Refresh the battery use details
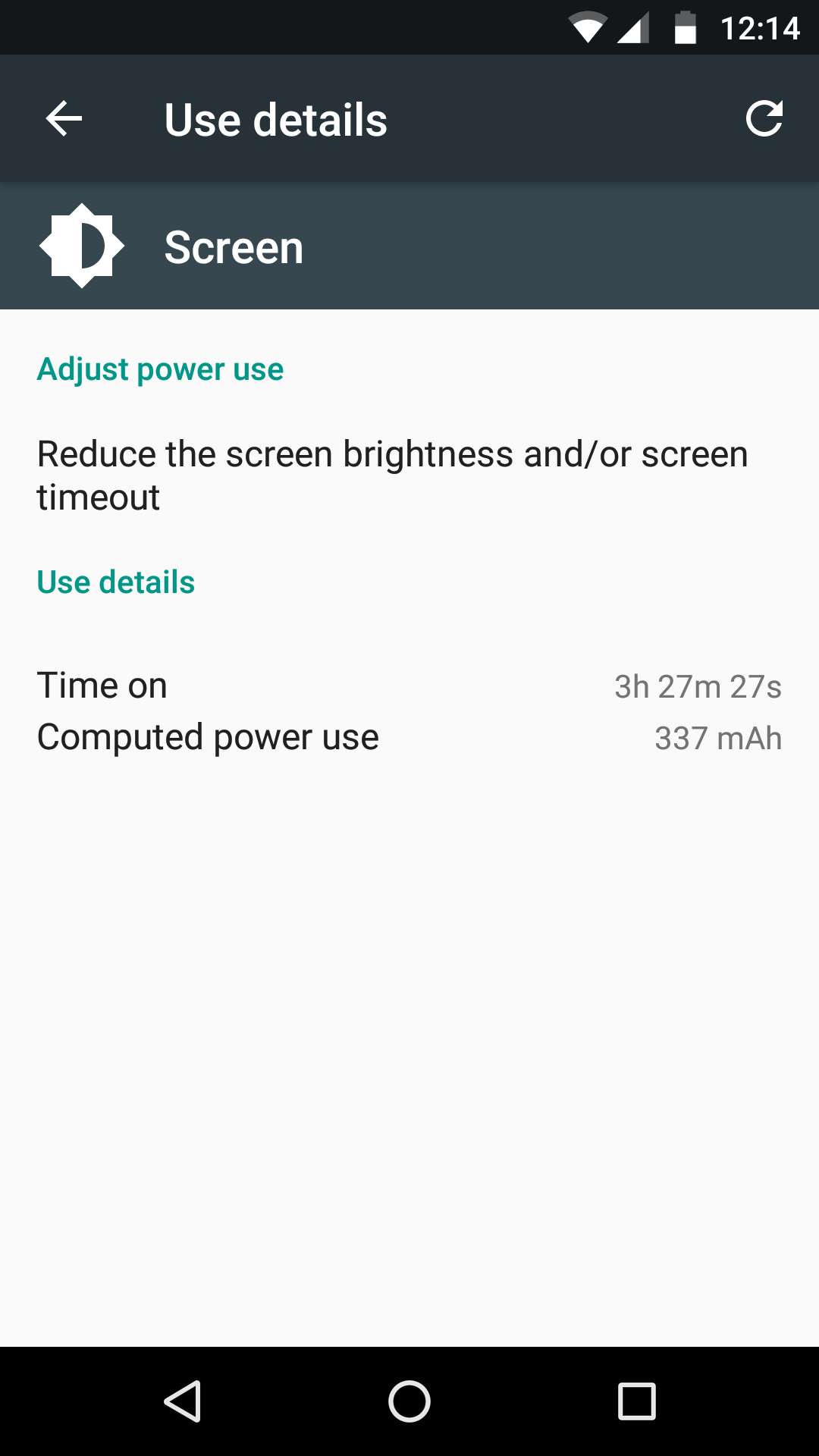819x1456 pixels. (x=764, y=119)
